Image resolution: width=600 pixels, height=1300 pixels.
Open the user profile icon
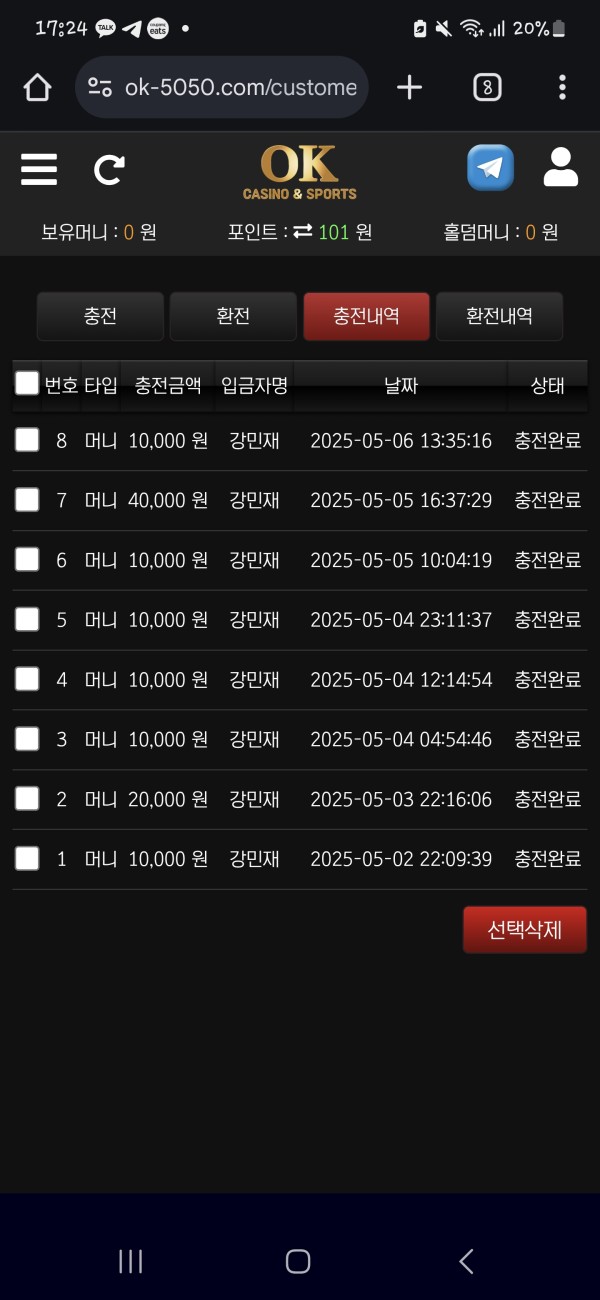tap(561, 168)
